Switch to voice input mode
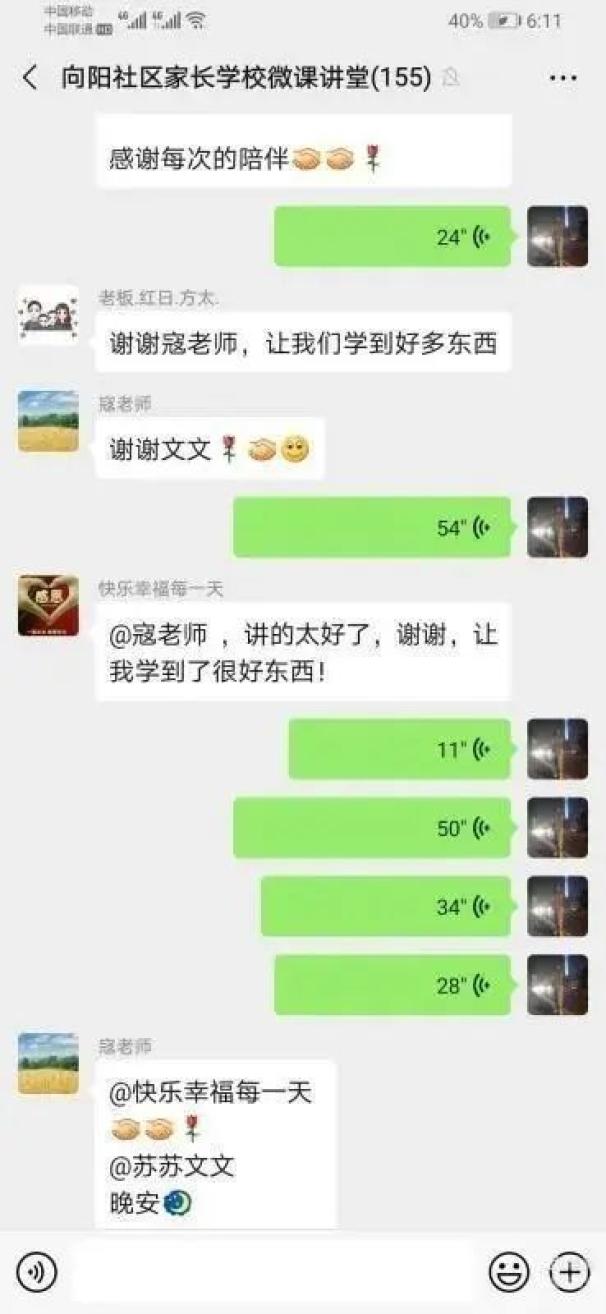This screenshot has height=1314, width=606. (37, 1272)
